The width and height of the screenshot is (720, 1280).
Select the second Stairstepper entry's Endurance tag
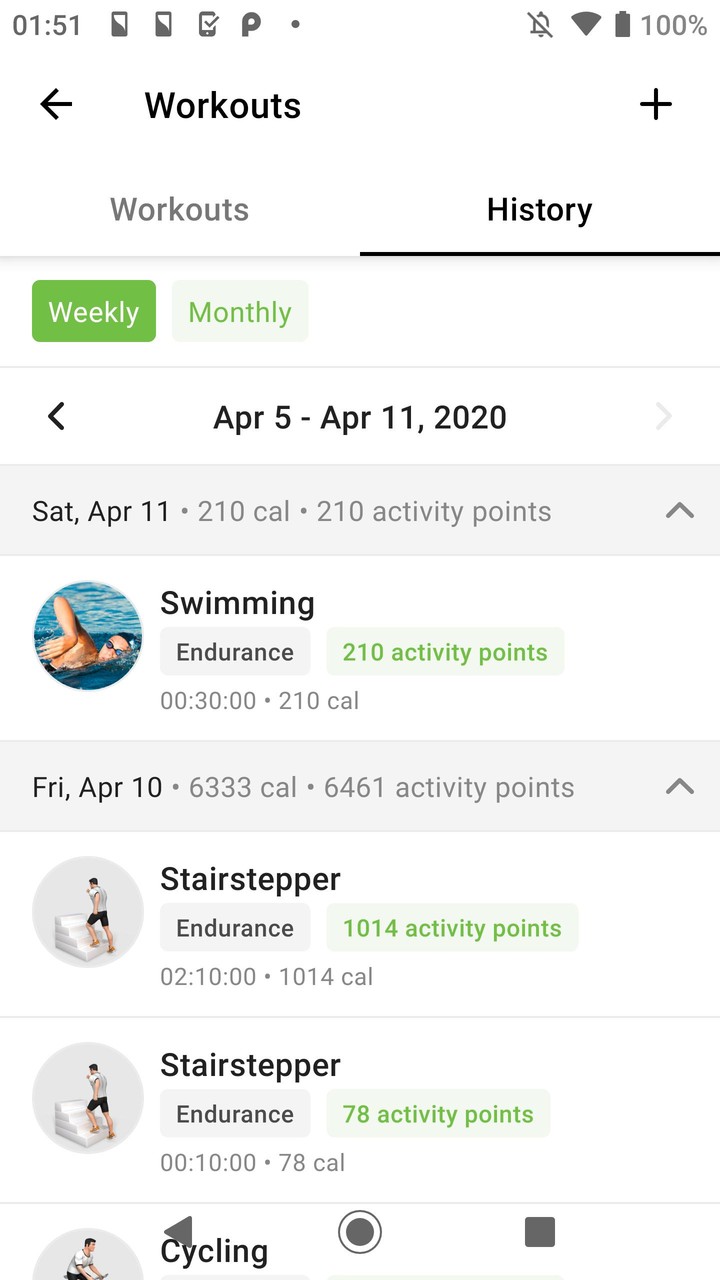235,1113
